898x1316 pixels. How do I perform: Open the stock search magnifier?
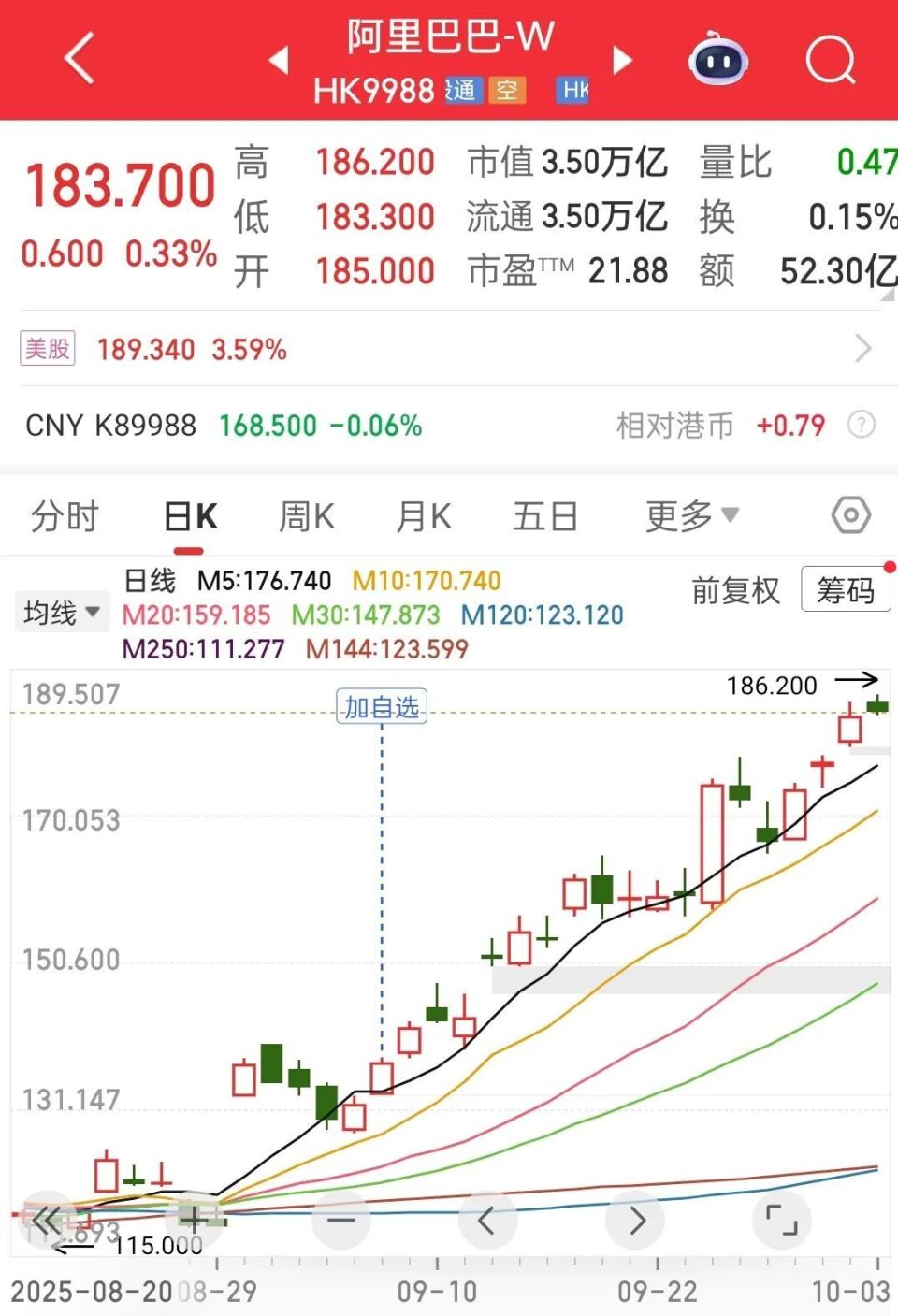click(829, 59)
